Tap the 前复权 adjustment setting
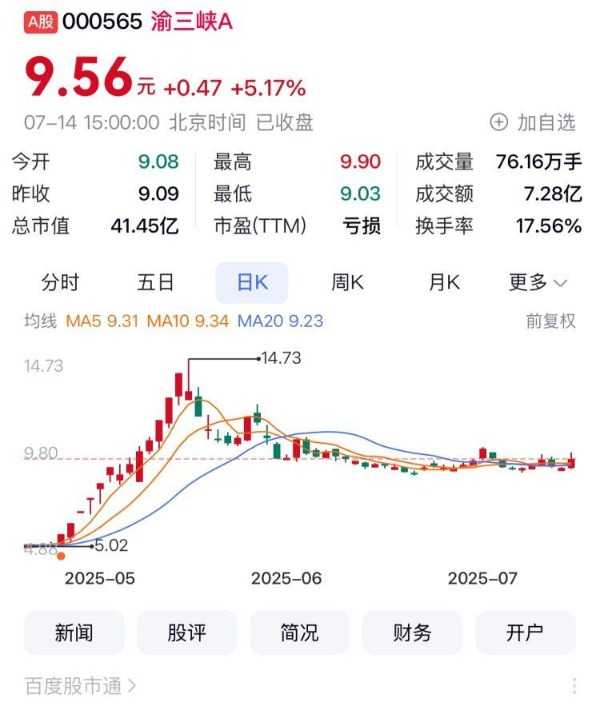 (551, 322)
